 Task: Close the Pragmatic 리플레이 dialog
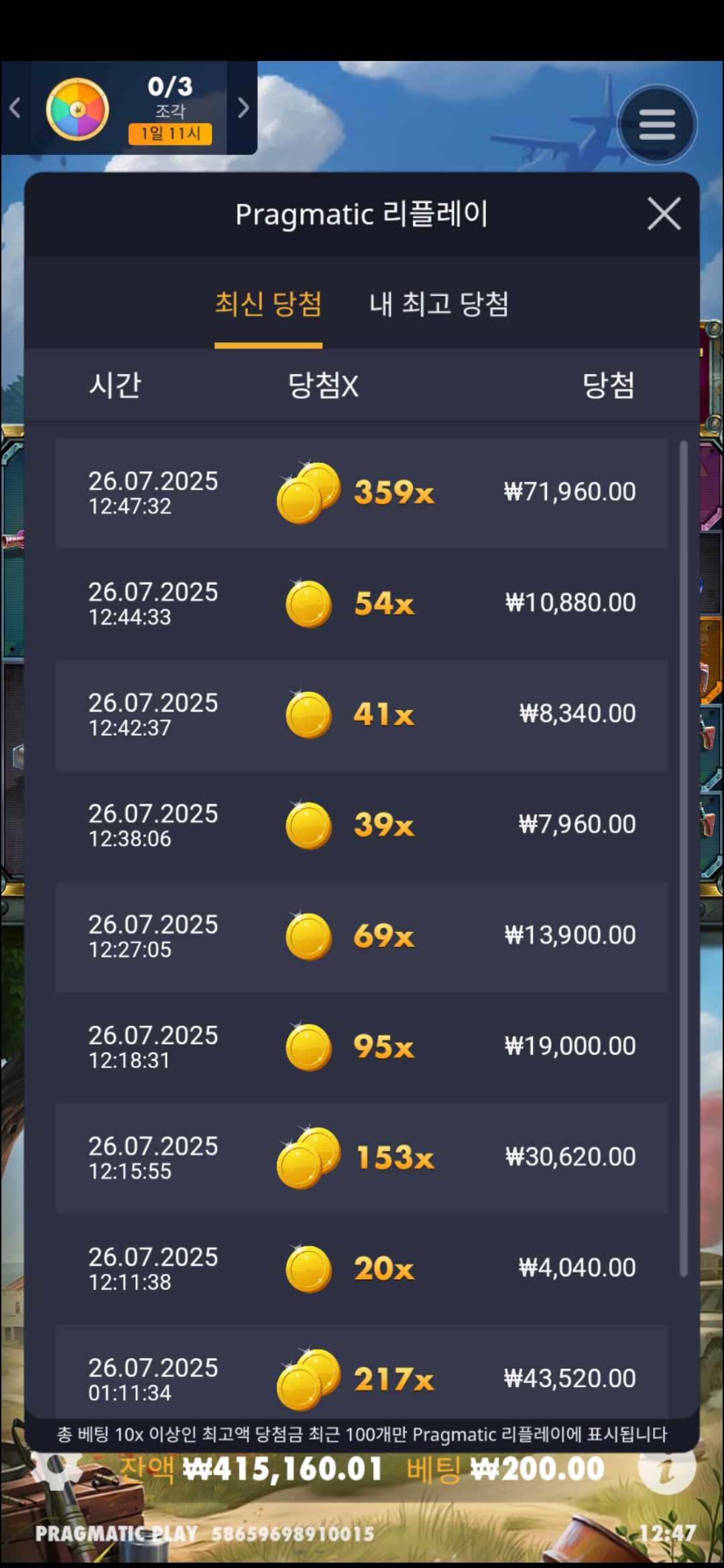[x=664, y=214]
